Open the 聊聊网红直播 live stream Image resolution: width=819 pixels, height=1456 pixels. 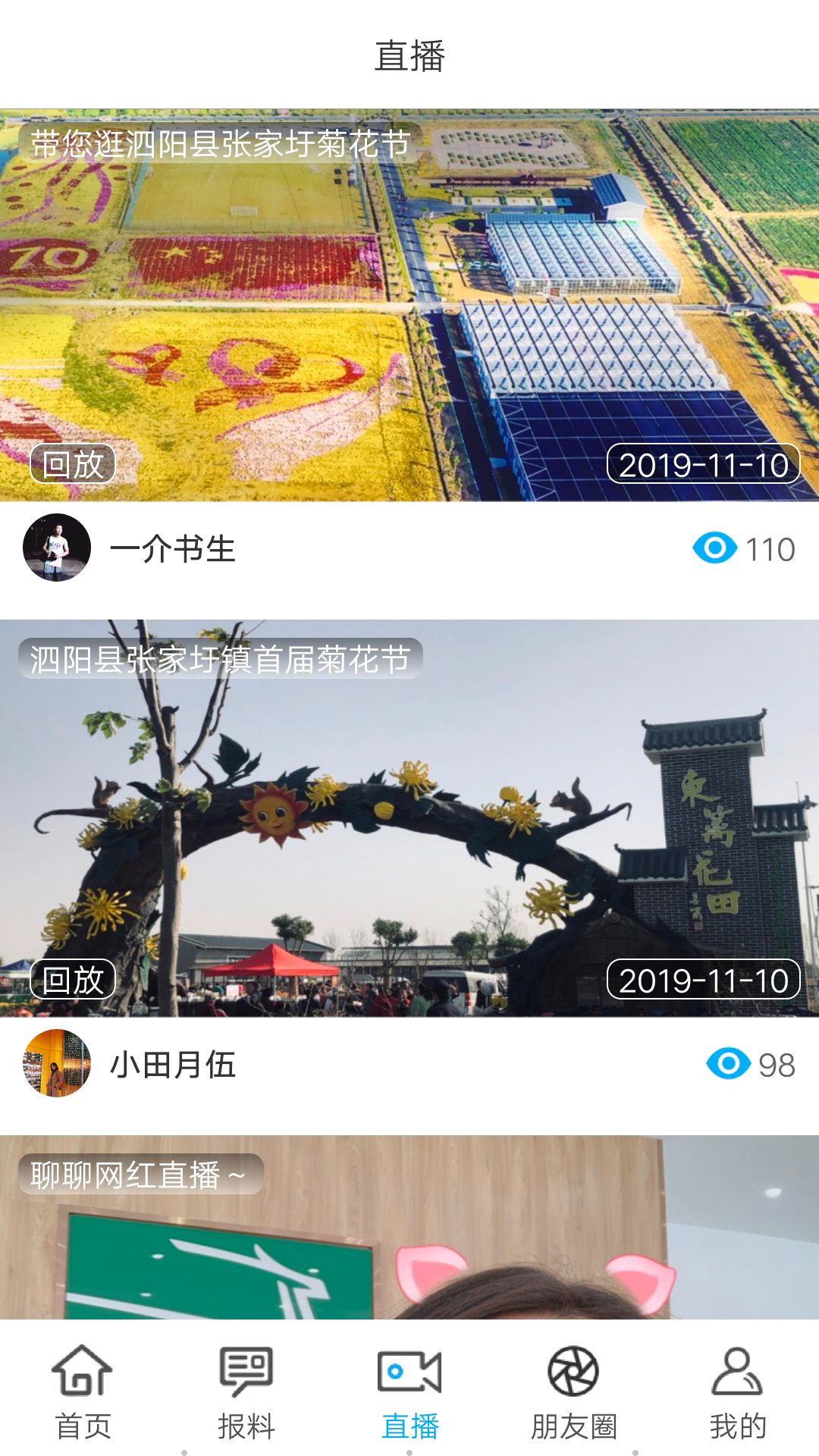409,1228
